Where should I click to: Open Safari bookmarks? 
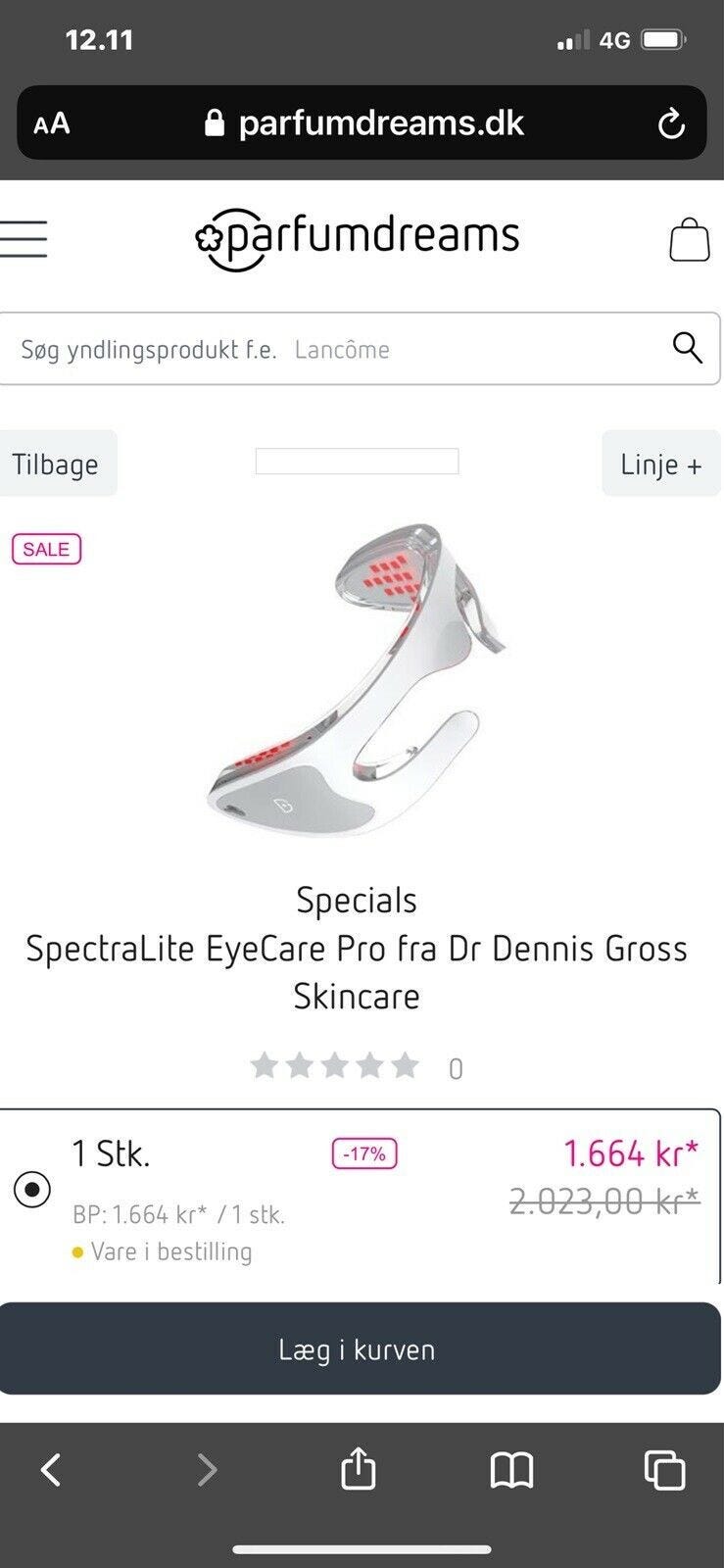point(511,1469)
